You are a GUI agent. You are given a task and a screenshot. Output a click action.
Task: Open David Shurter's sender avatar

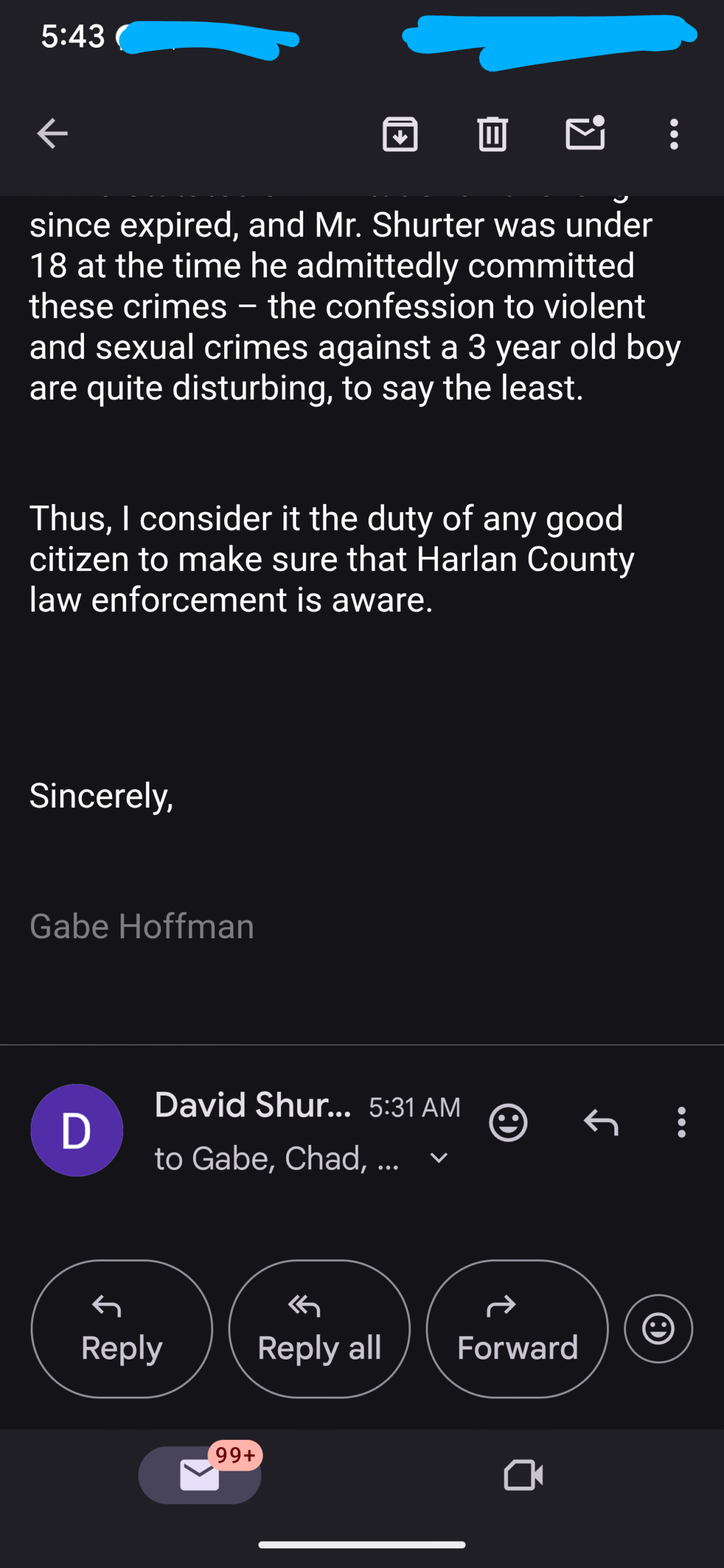[x=77, y=1129]
